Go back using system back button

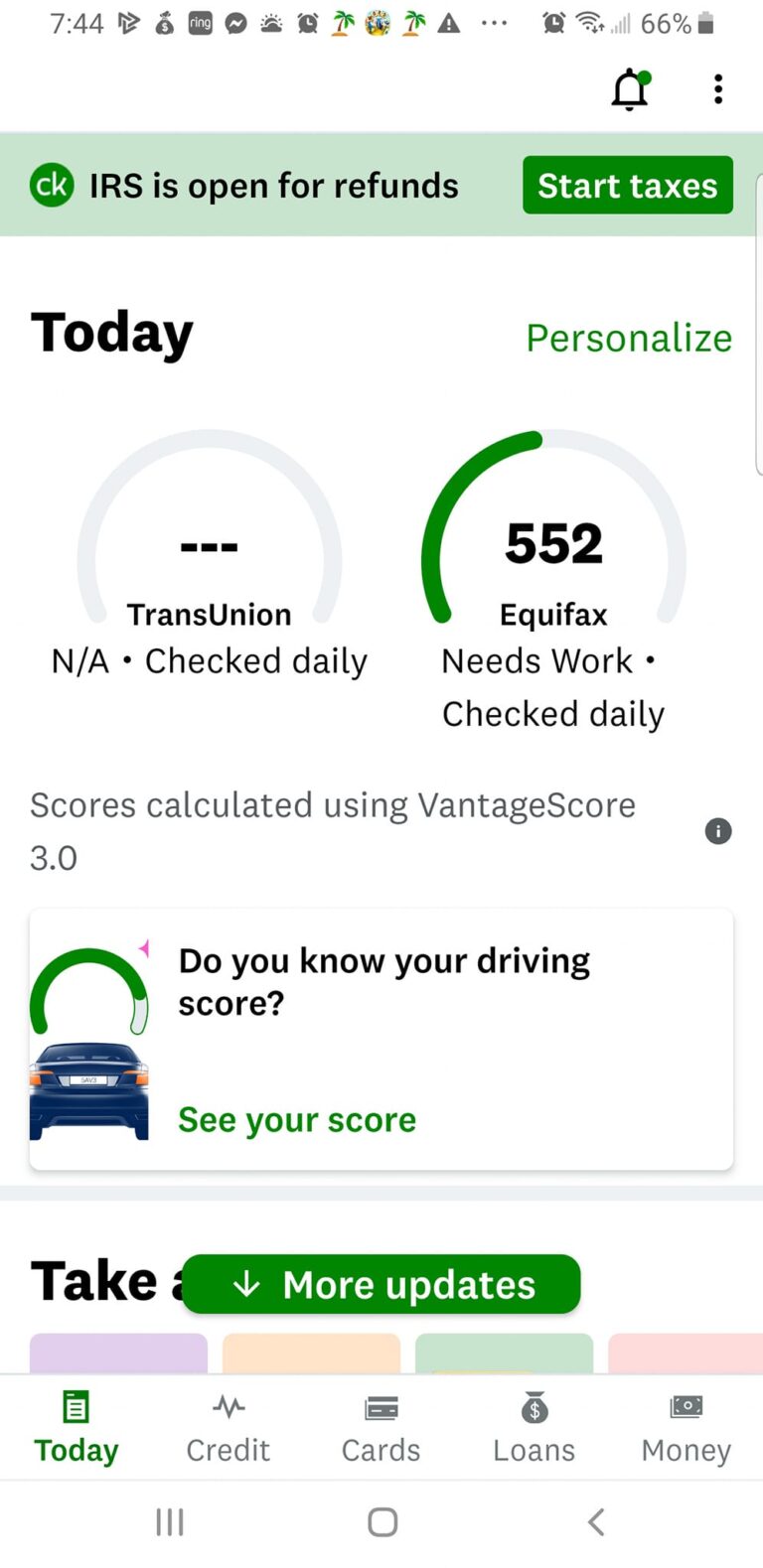coord(595,1521)
